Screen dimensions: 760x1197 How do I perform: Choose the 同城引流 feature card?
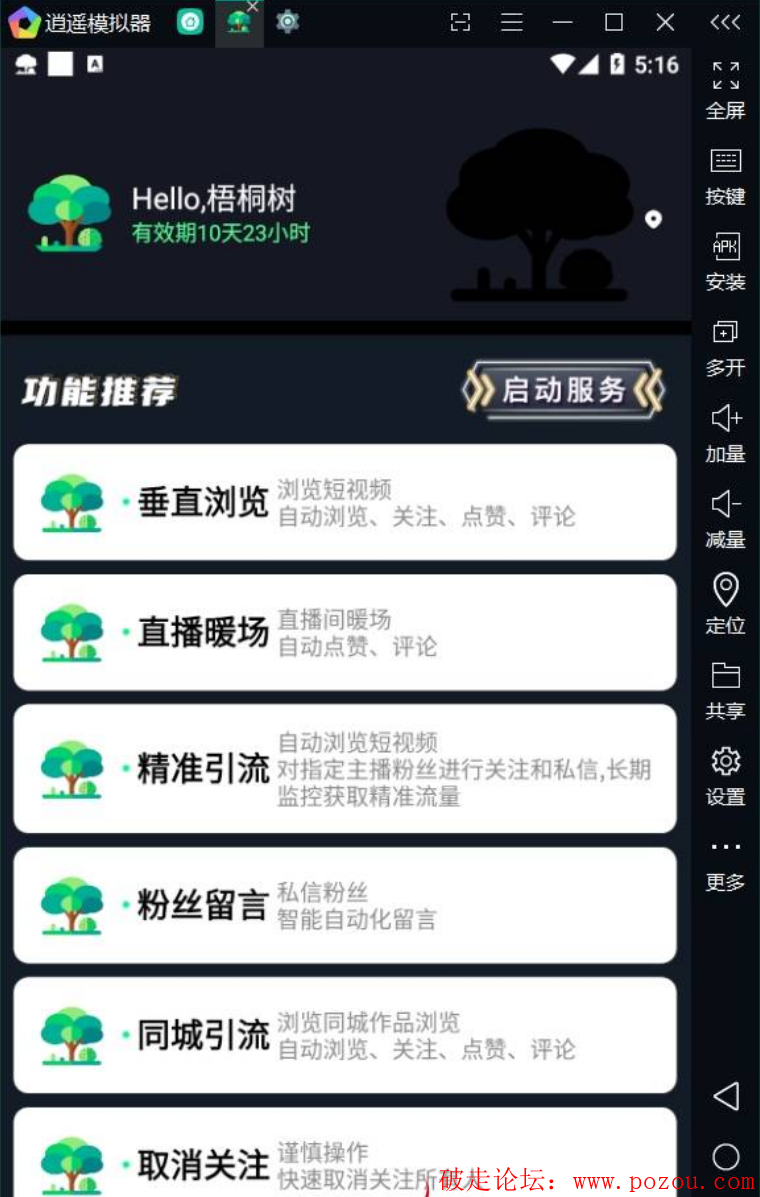[x=345, y=1035]
